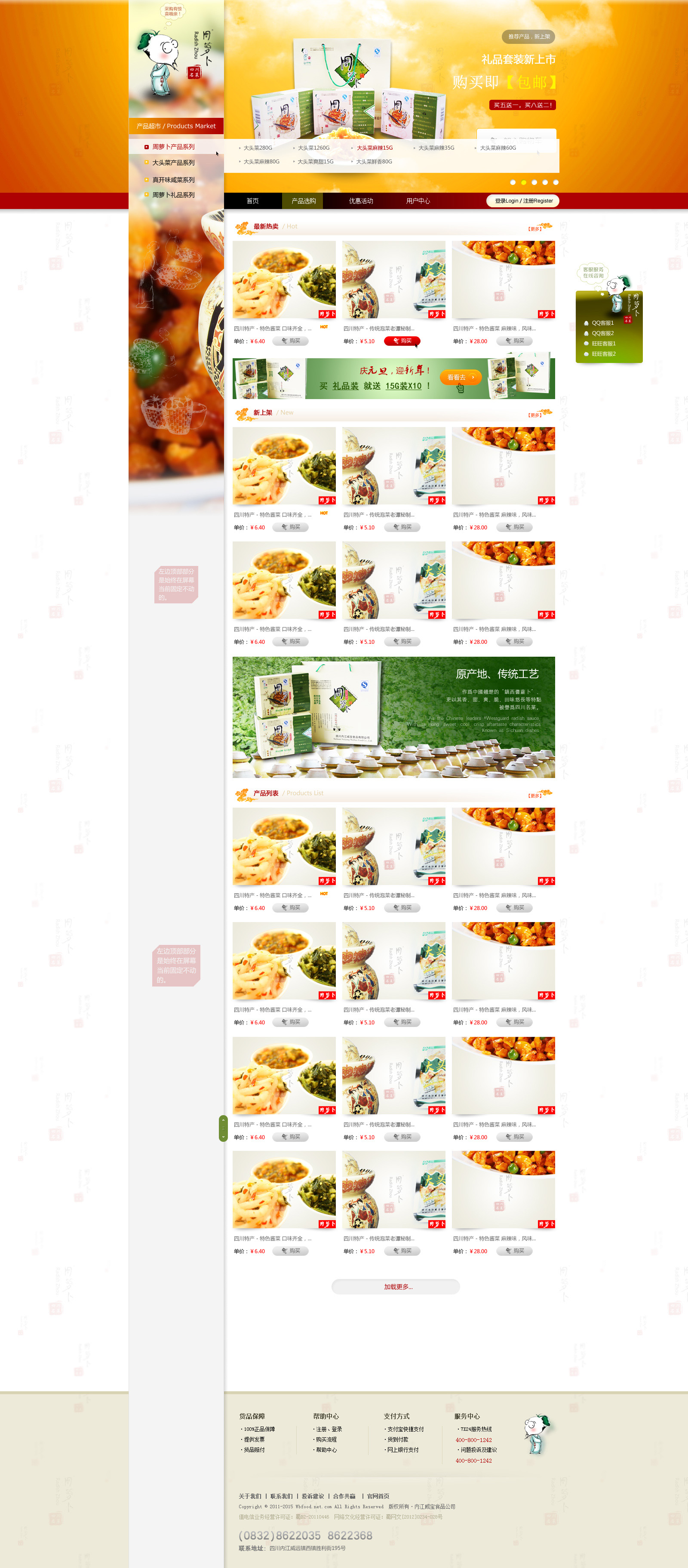Open the 用户中心 tab
The height and width of the screenshot is (1568, 688).
click(418, 201)
